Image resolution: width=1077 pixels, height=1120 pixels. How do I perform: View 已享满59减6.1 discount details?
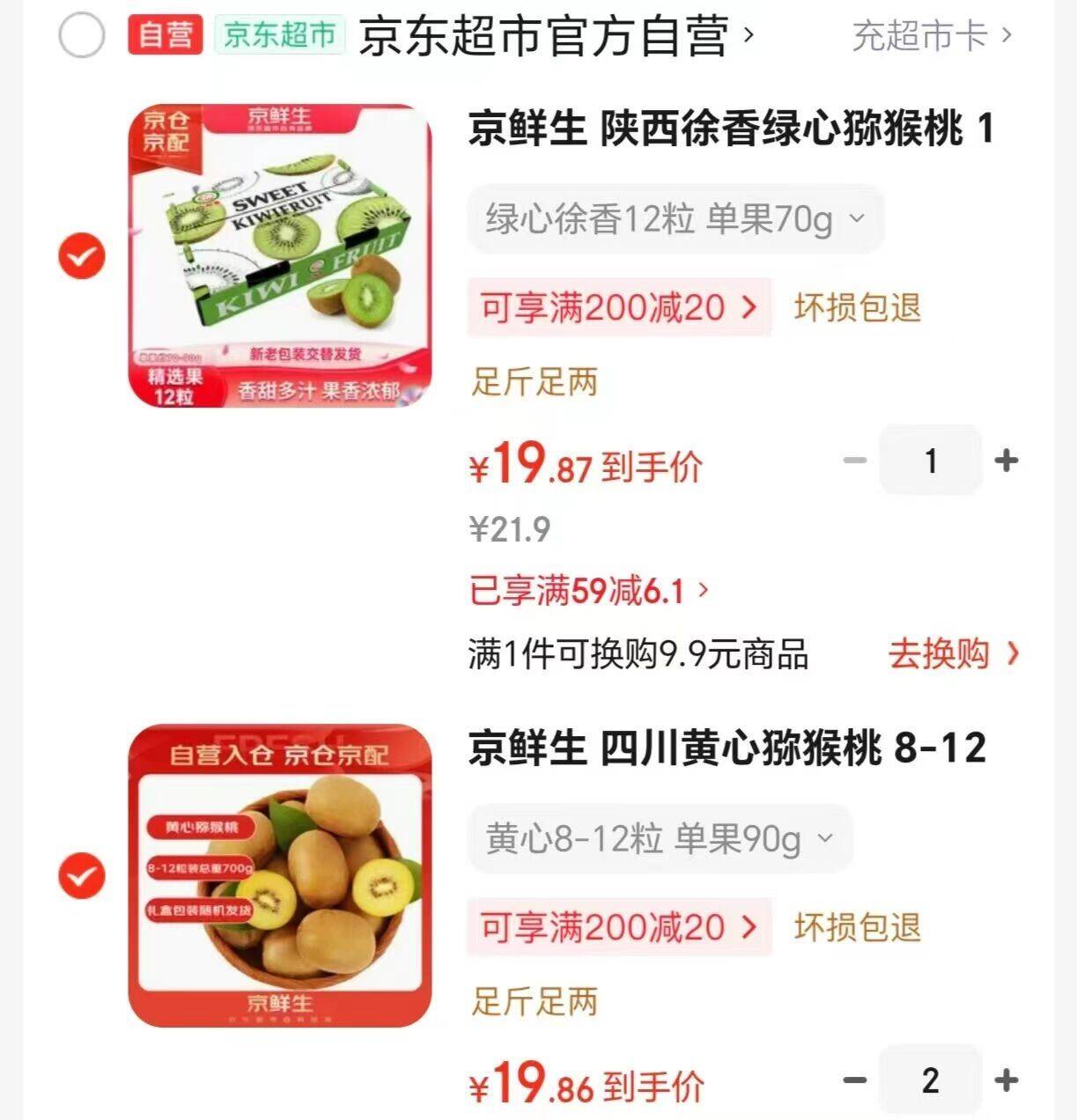(x=588, y=591)
